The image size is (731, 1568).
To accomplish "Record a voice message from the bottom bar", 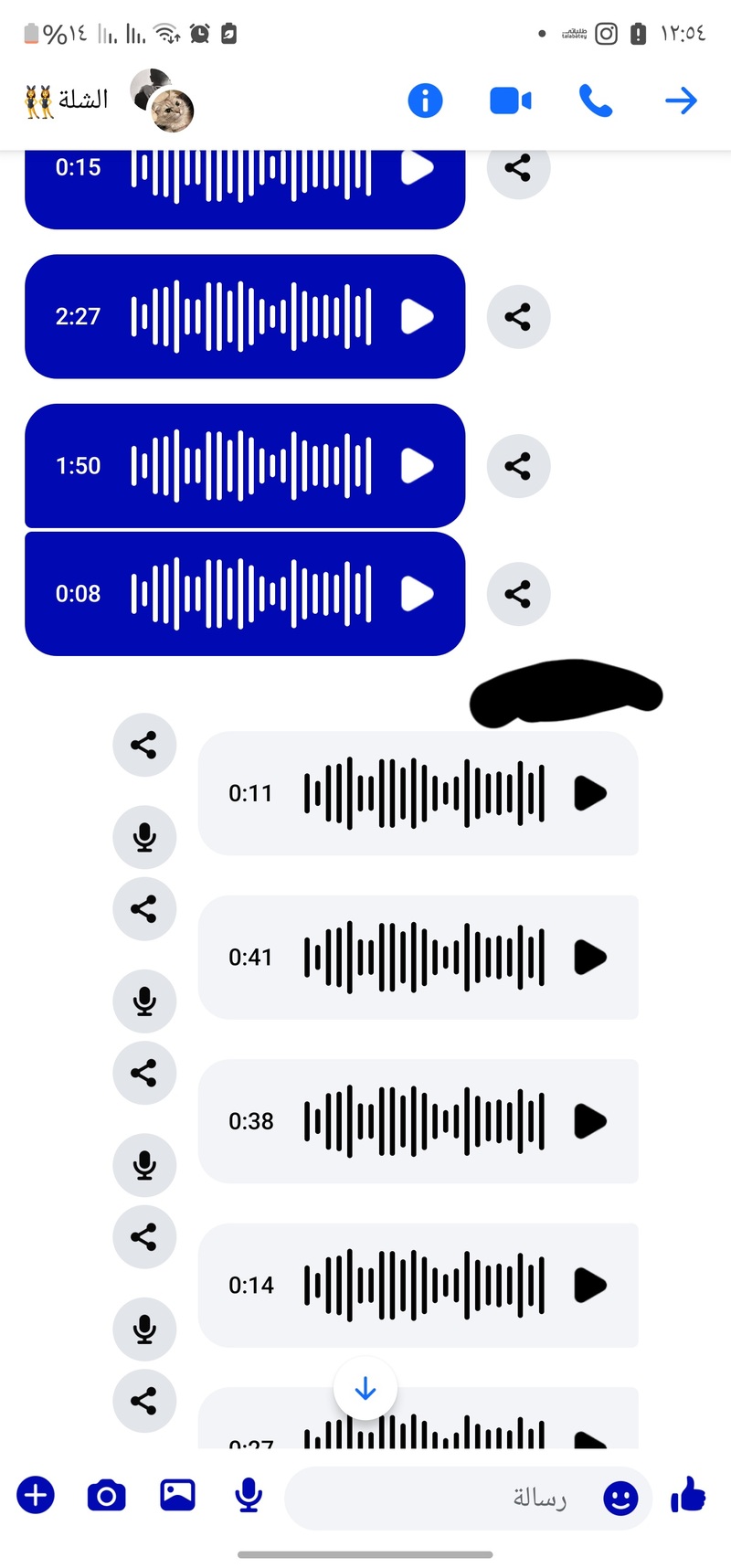I will click(x=249, y=1496).
